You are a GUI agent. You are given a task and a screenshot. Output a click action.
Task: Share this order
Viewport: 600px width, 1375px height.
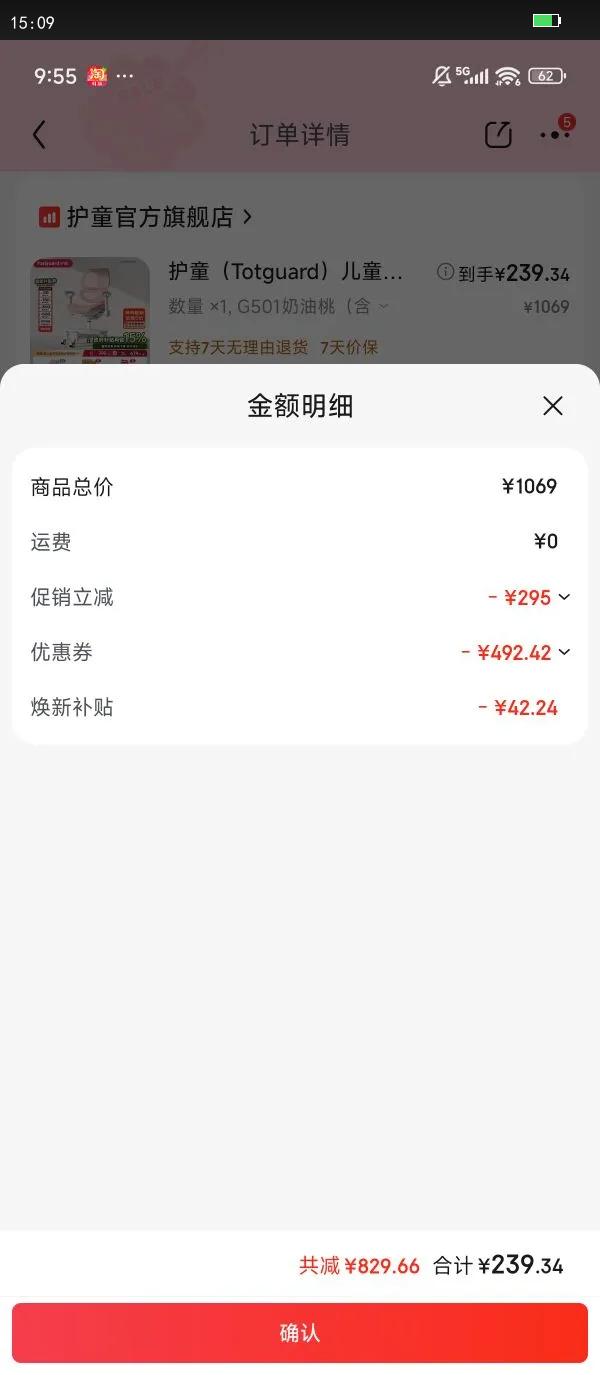click(x=498, y=135)
